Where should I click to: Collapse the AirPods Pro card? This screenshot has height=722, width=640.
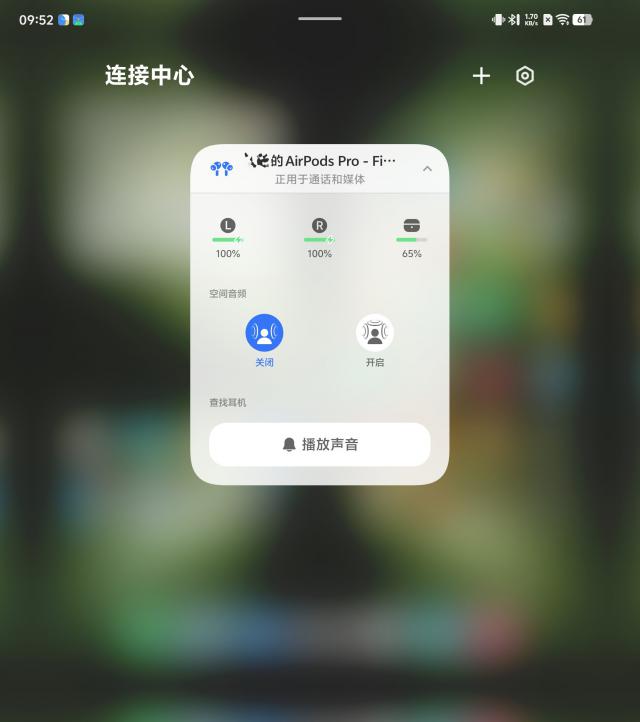click(427, 169)
